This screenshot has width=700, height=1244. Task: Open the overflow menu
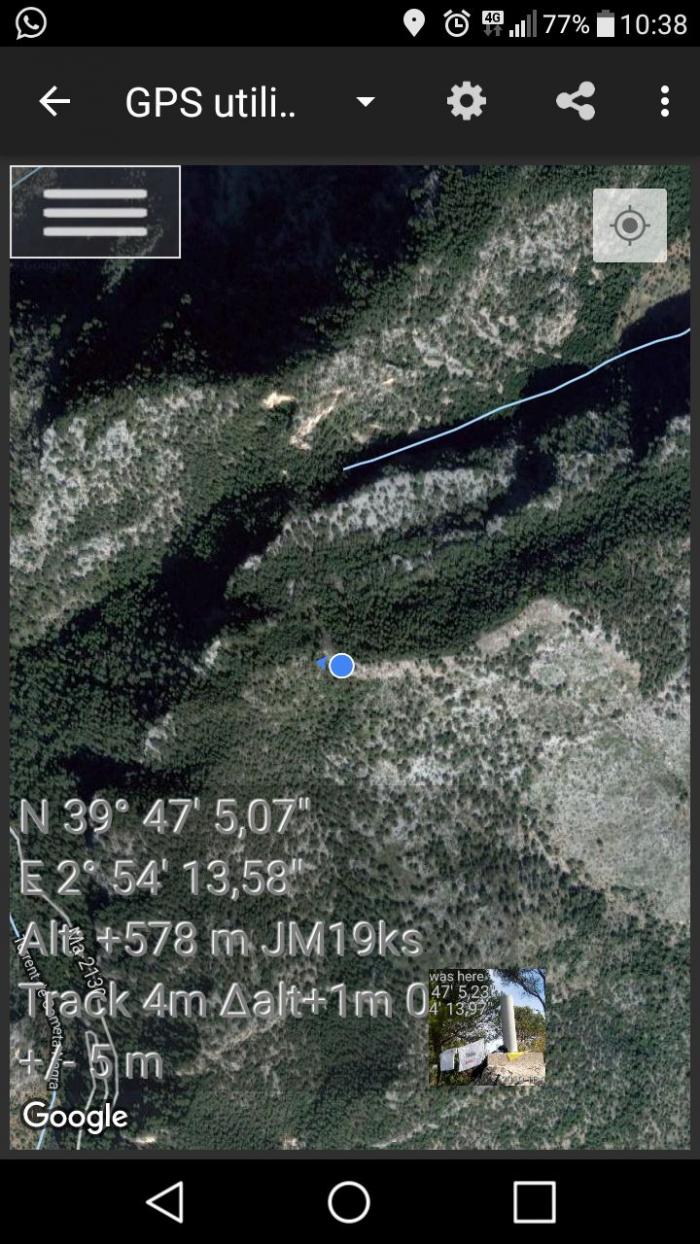pyautogui.click(x=665, y=101)
